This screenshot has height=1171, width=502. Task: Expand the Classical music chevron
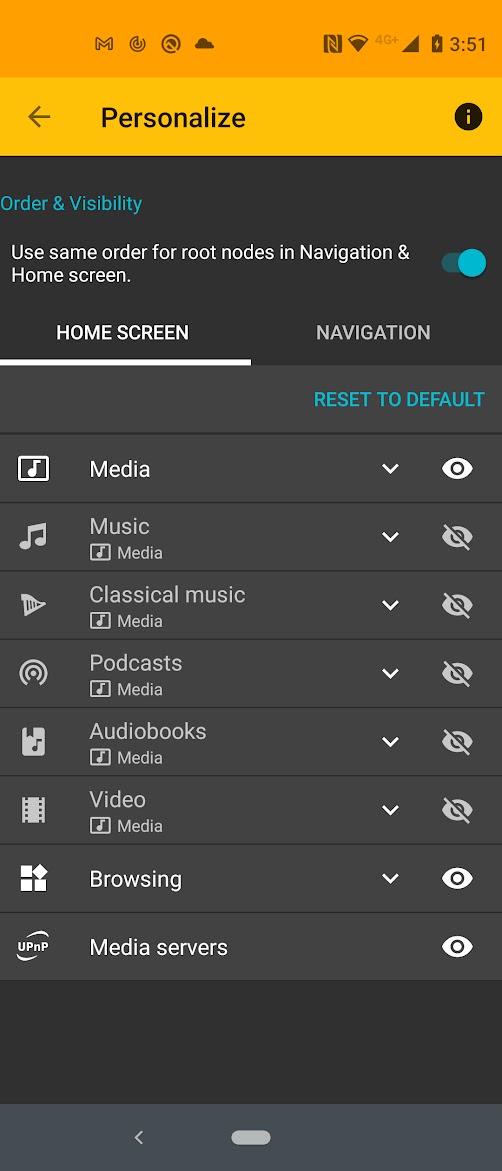pos(390,605)
